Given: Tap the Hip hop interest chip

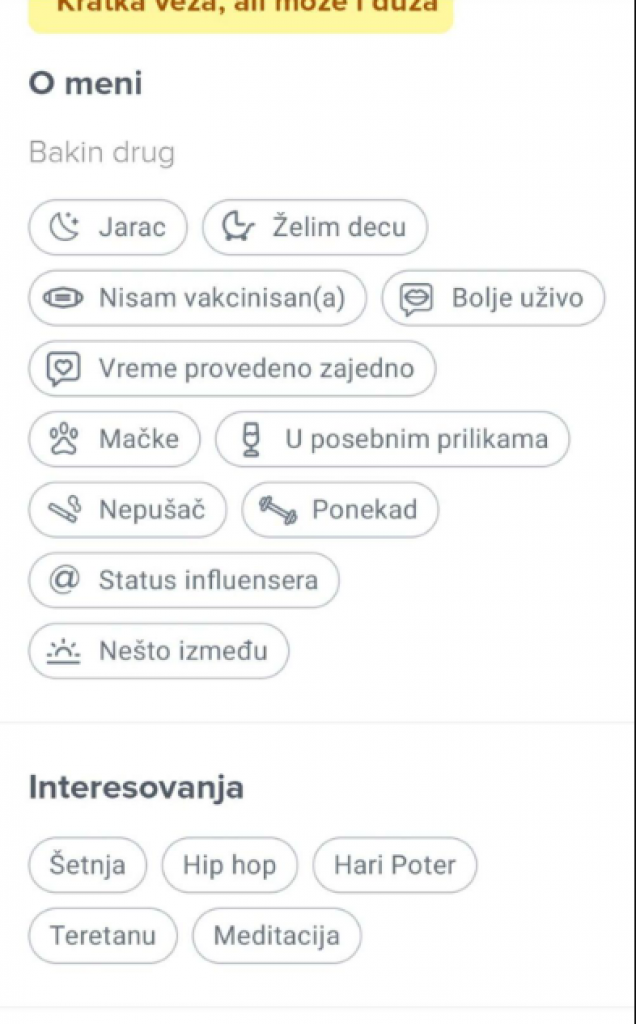Looking at the screenshot, I should point(230,865).
